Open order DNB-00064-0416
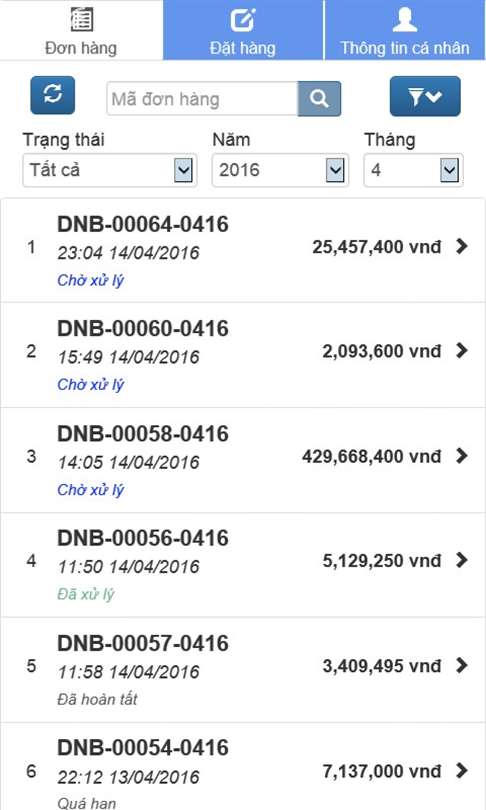Image resolution: width=486 pixels, height=810 pixels. point(243,250)
